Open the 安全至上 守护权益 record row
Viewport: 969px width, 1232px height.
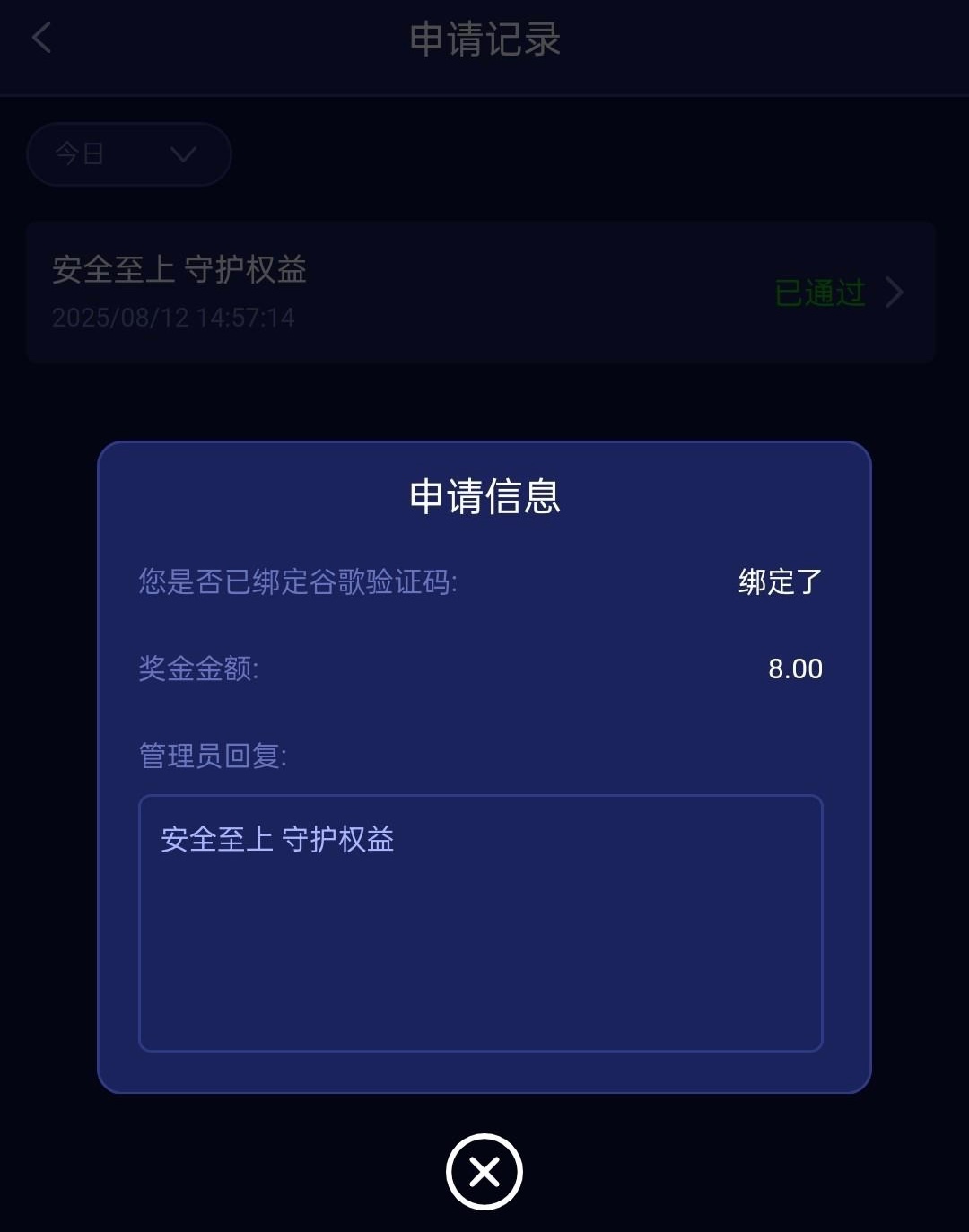[x=481, y=293]
